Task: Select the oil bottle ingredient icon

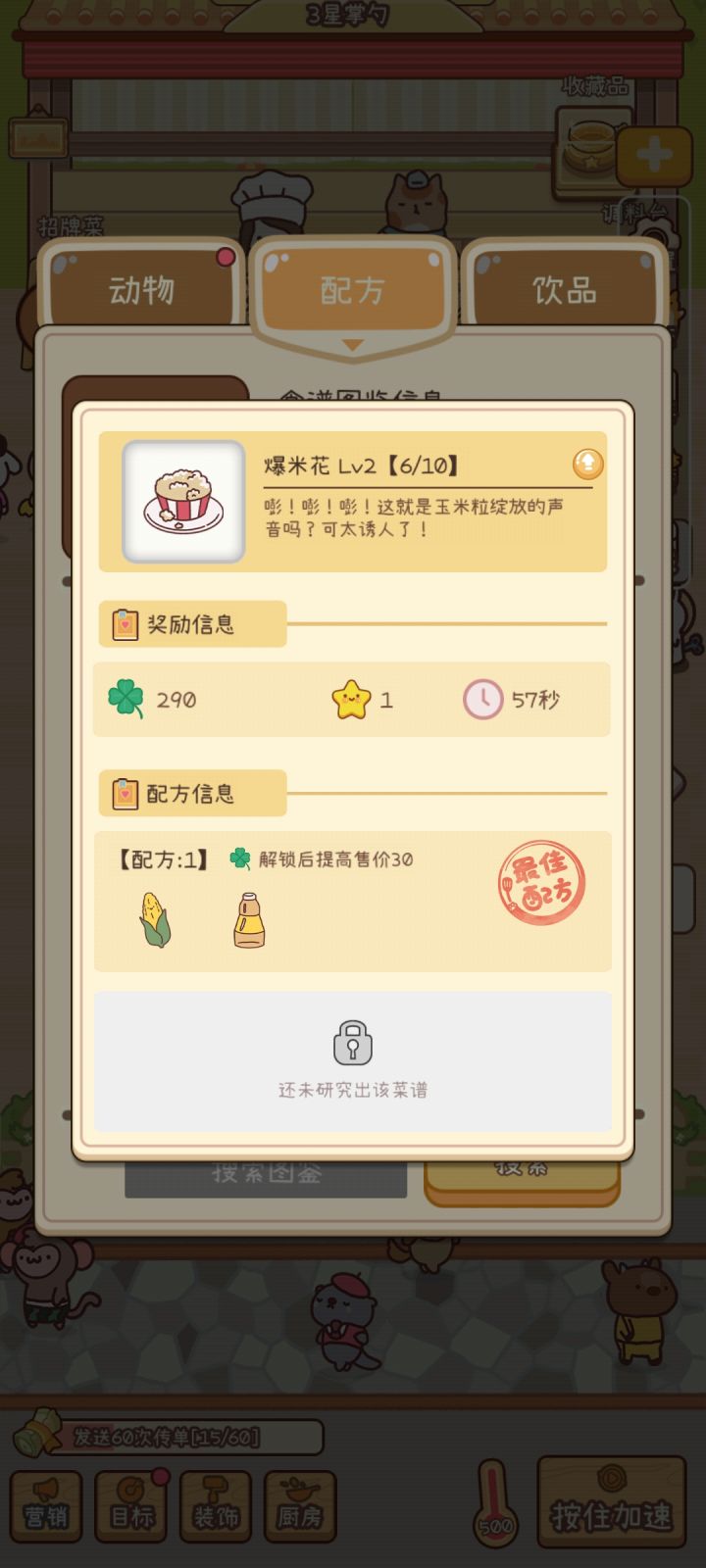Action: coord(247,919)
